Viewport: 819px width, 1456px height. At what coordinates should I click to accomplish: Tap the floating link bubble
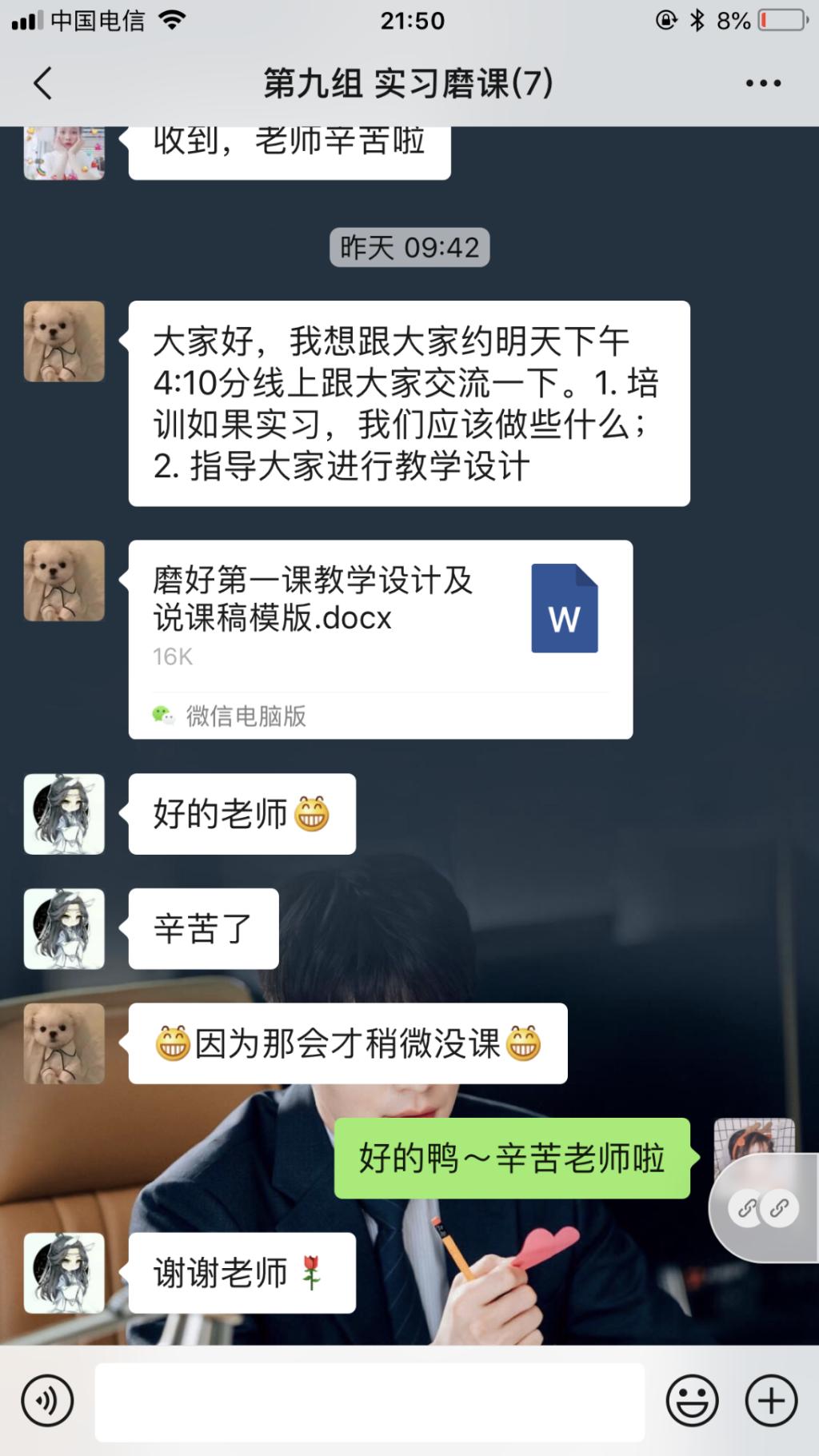point(763,1208)
